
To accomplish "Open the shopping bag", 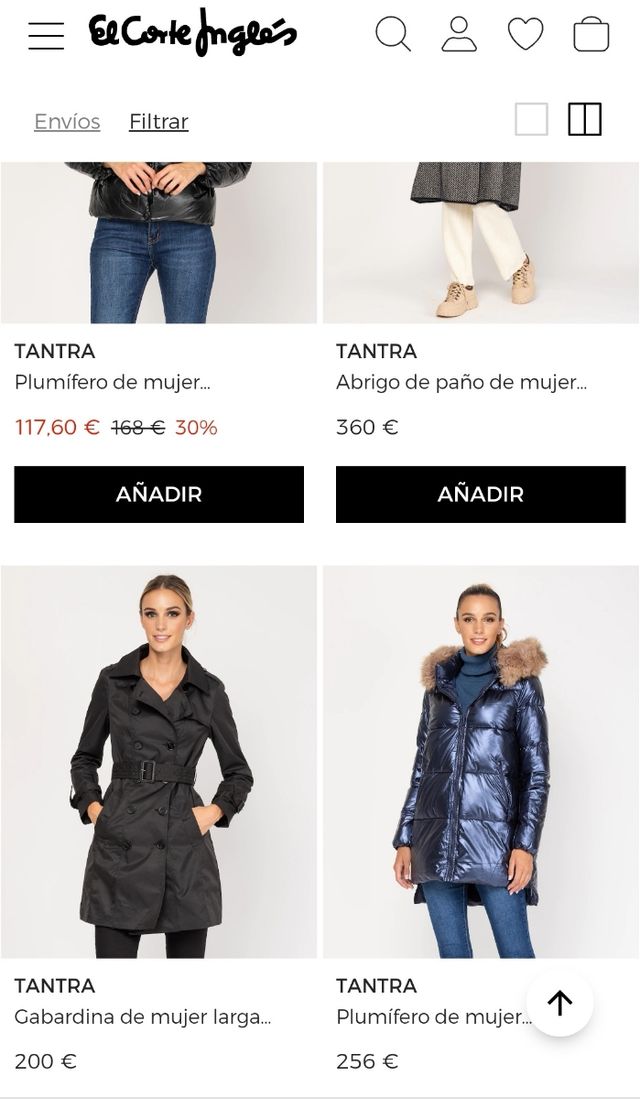I will click(591, 34).
